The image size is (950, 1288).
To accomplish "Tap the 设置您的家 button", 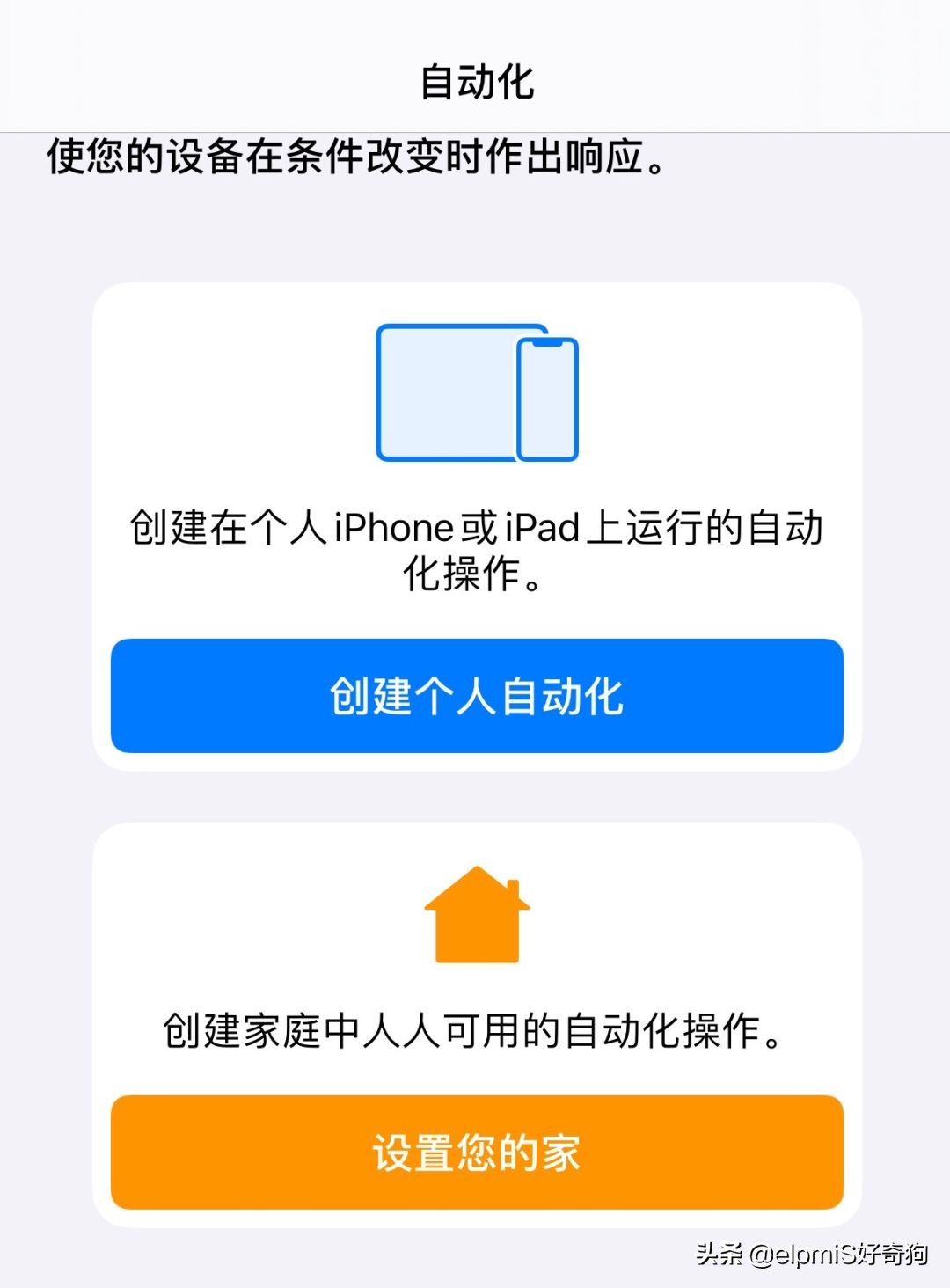I will tap(475, 1154).
